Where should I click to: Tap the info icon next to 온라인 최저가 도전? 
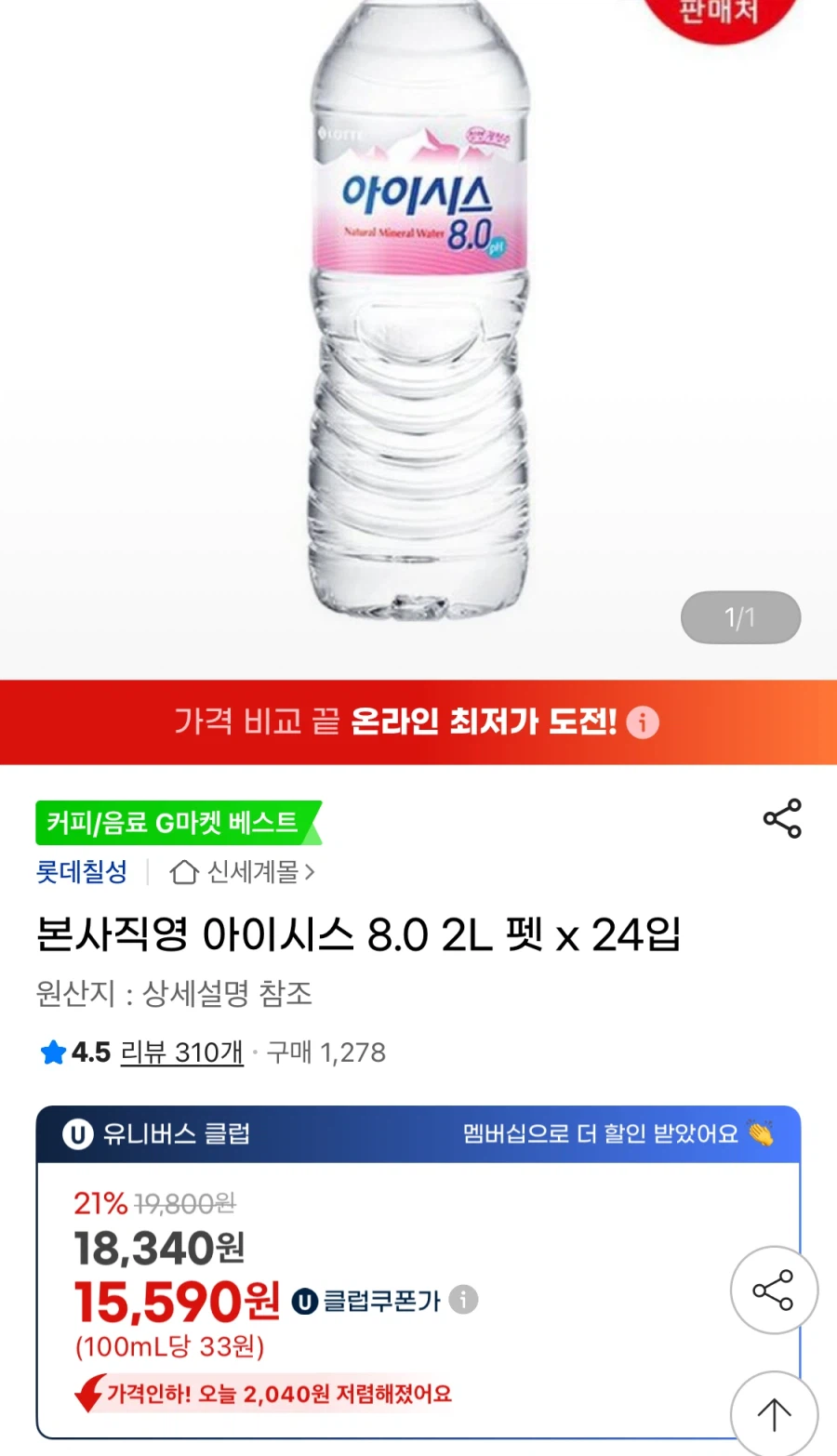pyautogui.click(x=644, y=722)
